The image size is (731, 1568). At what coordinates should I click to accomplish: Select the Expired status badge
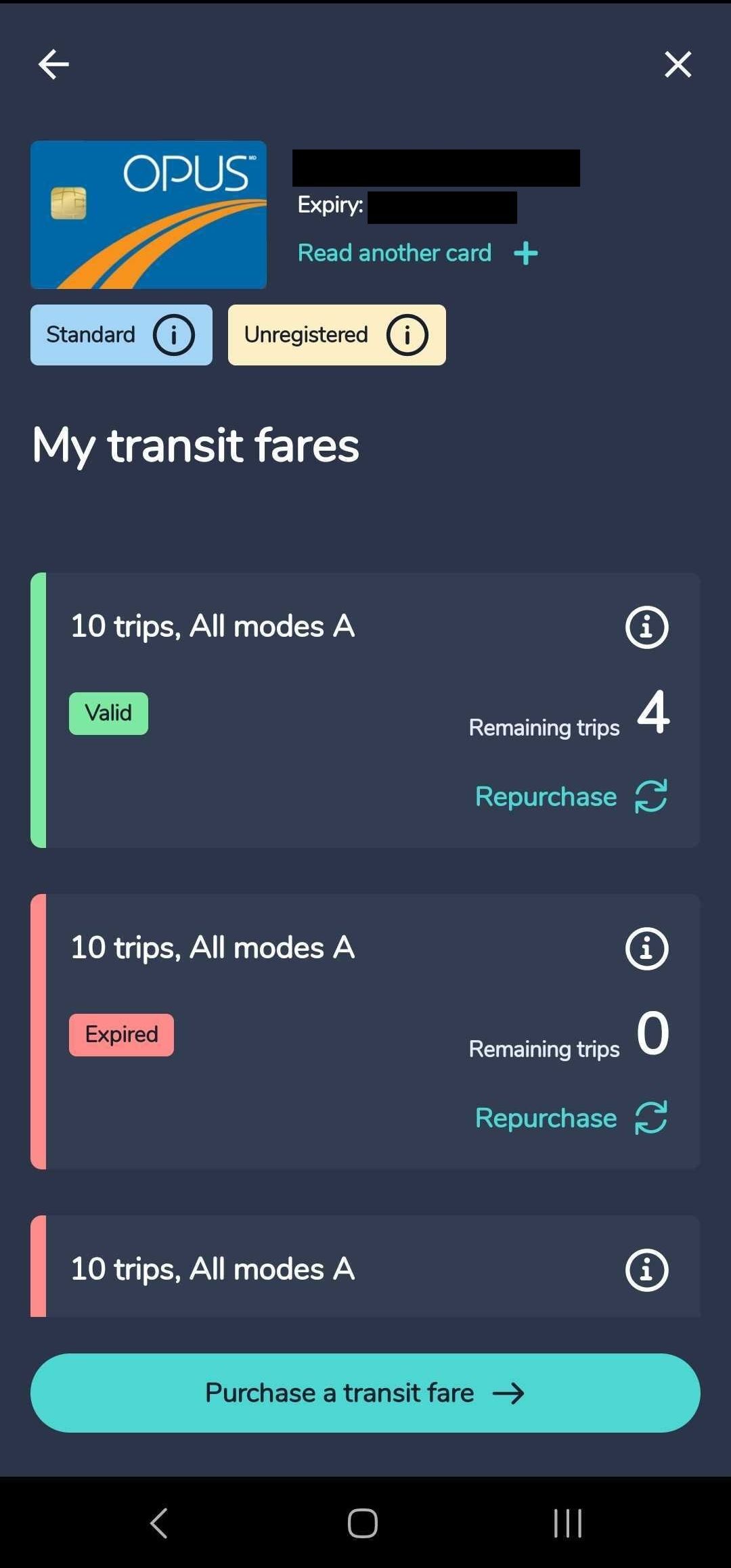[121, 1033]
